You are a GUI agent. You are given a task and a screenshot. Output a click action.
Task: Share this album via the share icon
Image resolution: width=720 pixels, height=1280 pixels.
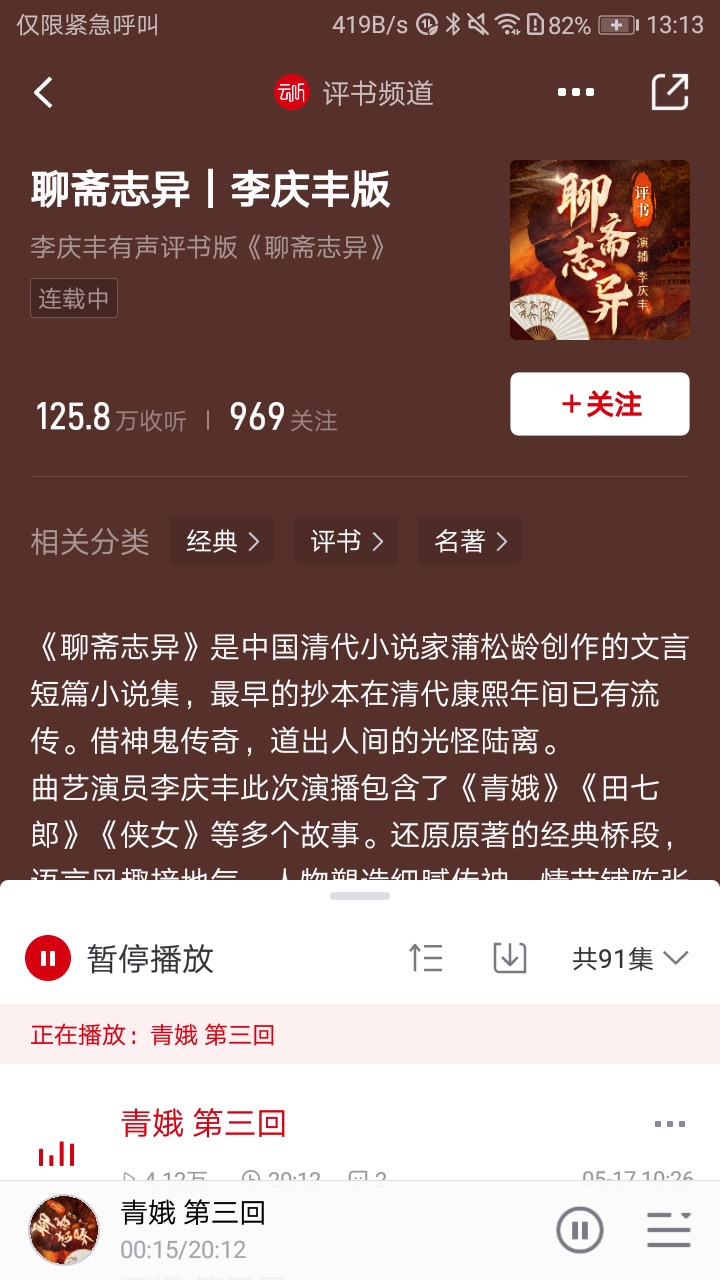pyautogui.click(x=669, y=93)
